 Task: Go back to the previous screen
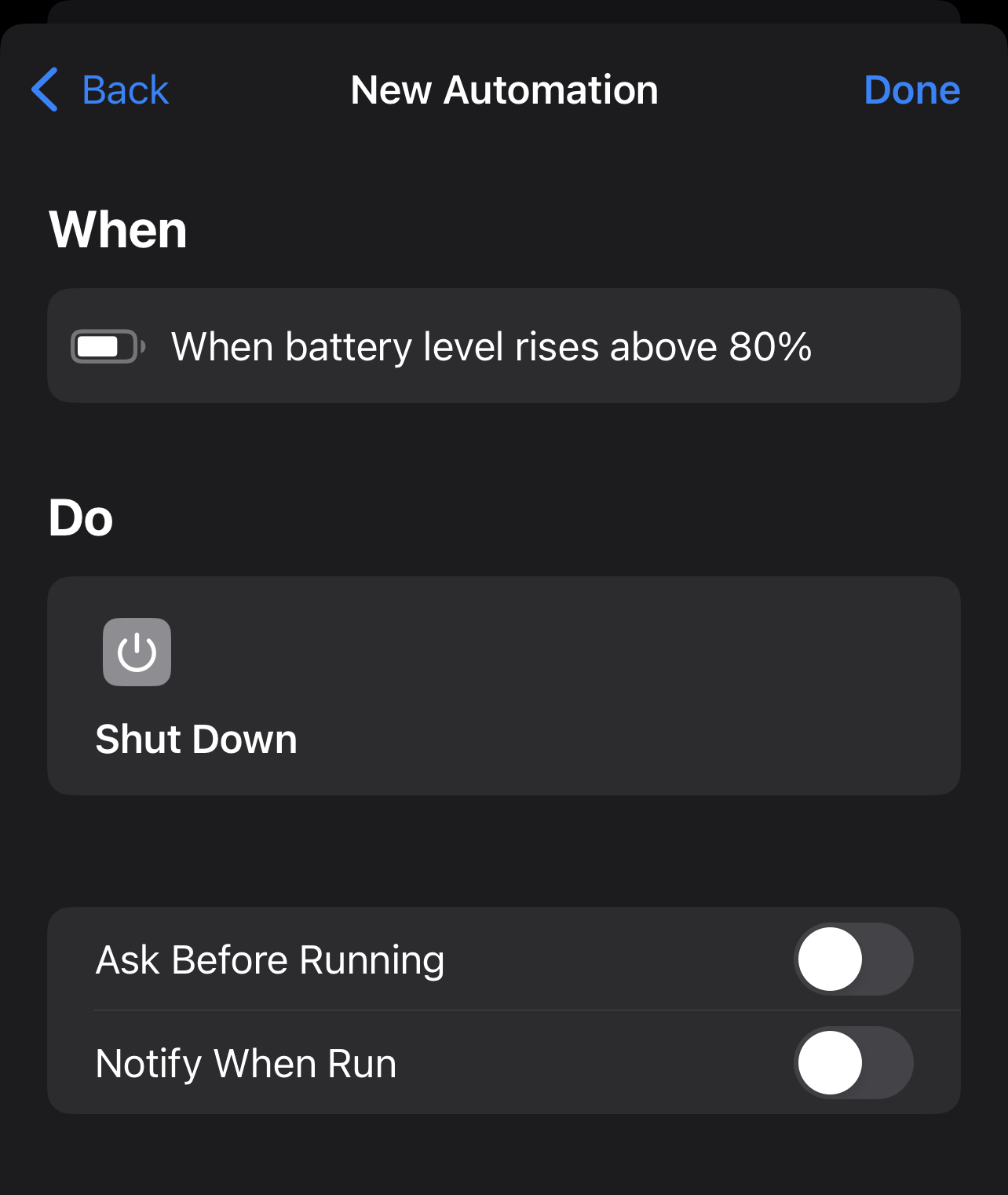point(100,90)
